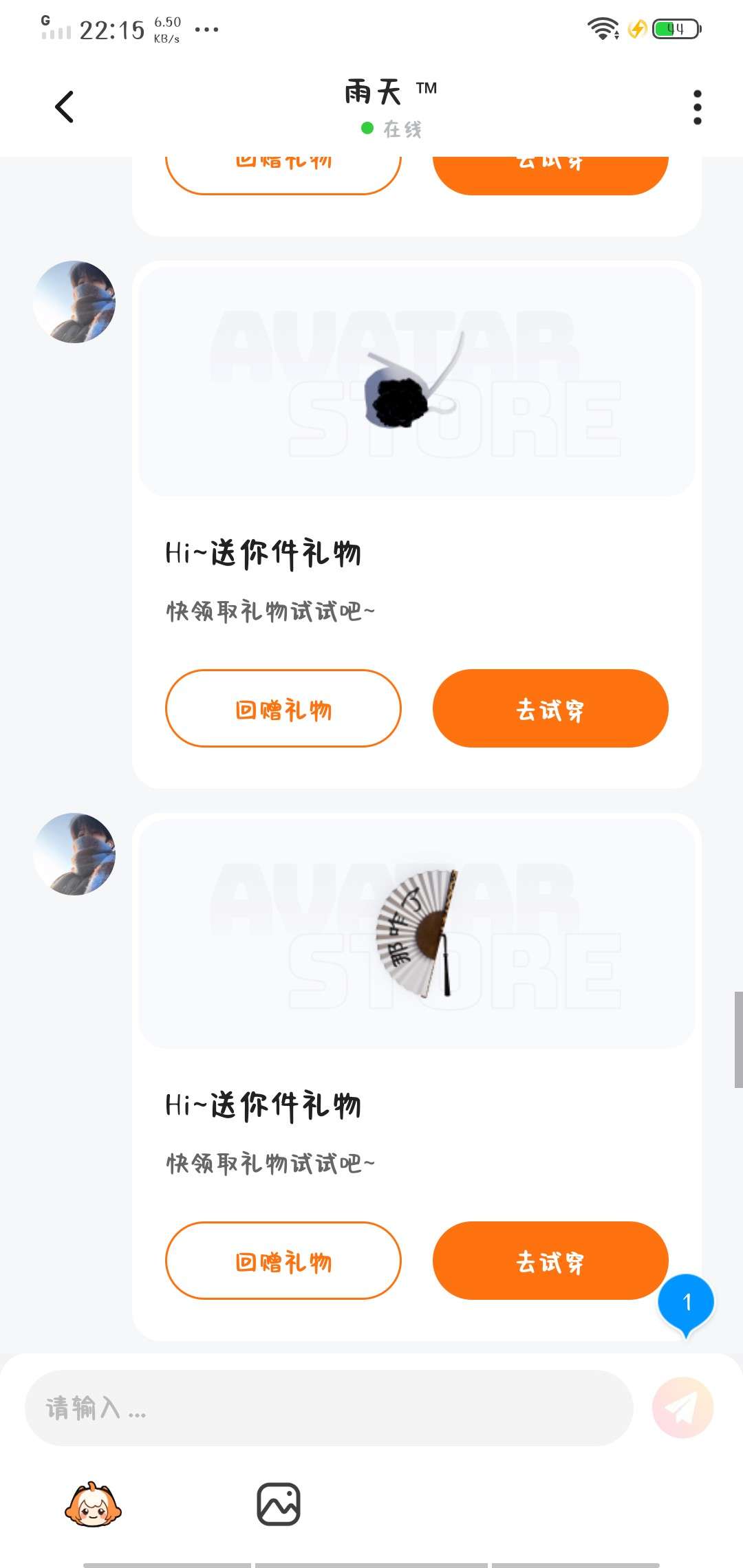Jump to the 1 new message bubble

[686, 1305]
